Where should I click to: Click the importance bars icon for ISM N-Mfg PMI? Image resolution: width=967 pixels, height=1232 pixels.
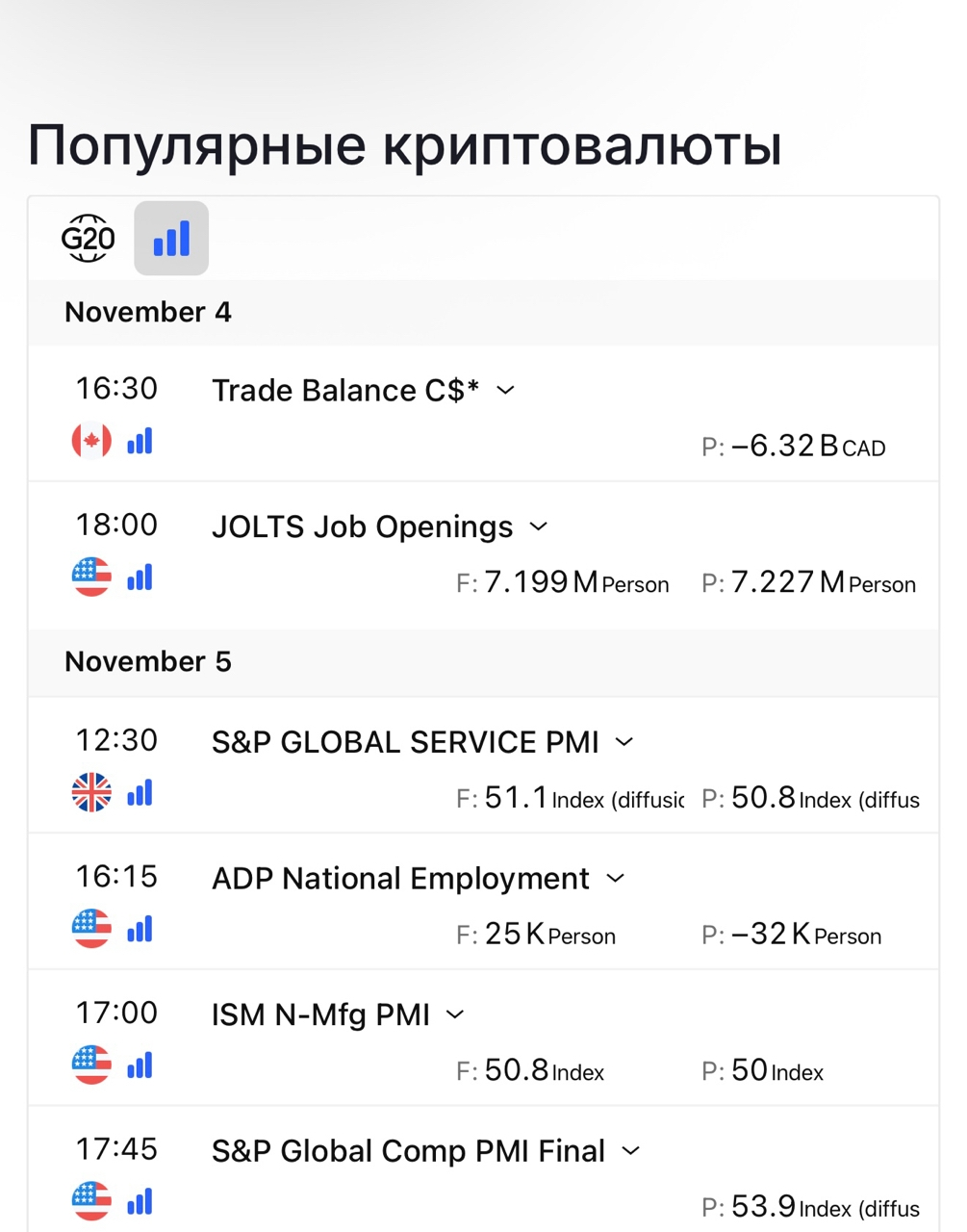[140, 1065]
